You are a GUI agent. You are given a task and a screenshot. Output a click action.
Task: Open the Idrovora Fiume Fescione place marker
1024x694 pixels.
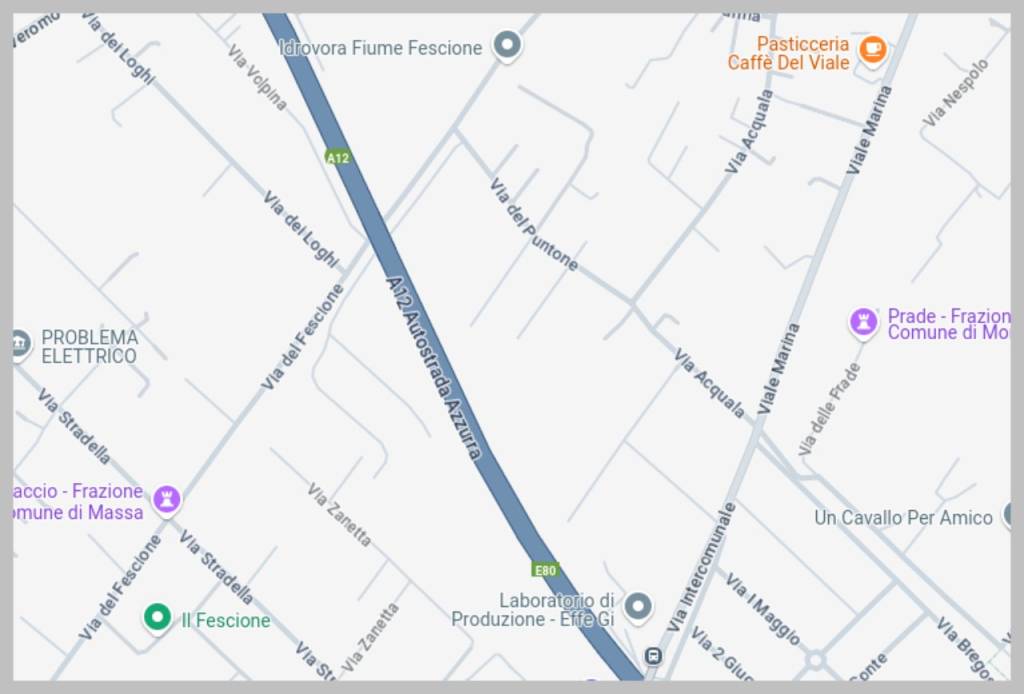[x=508, y=45]
